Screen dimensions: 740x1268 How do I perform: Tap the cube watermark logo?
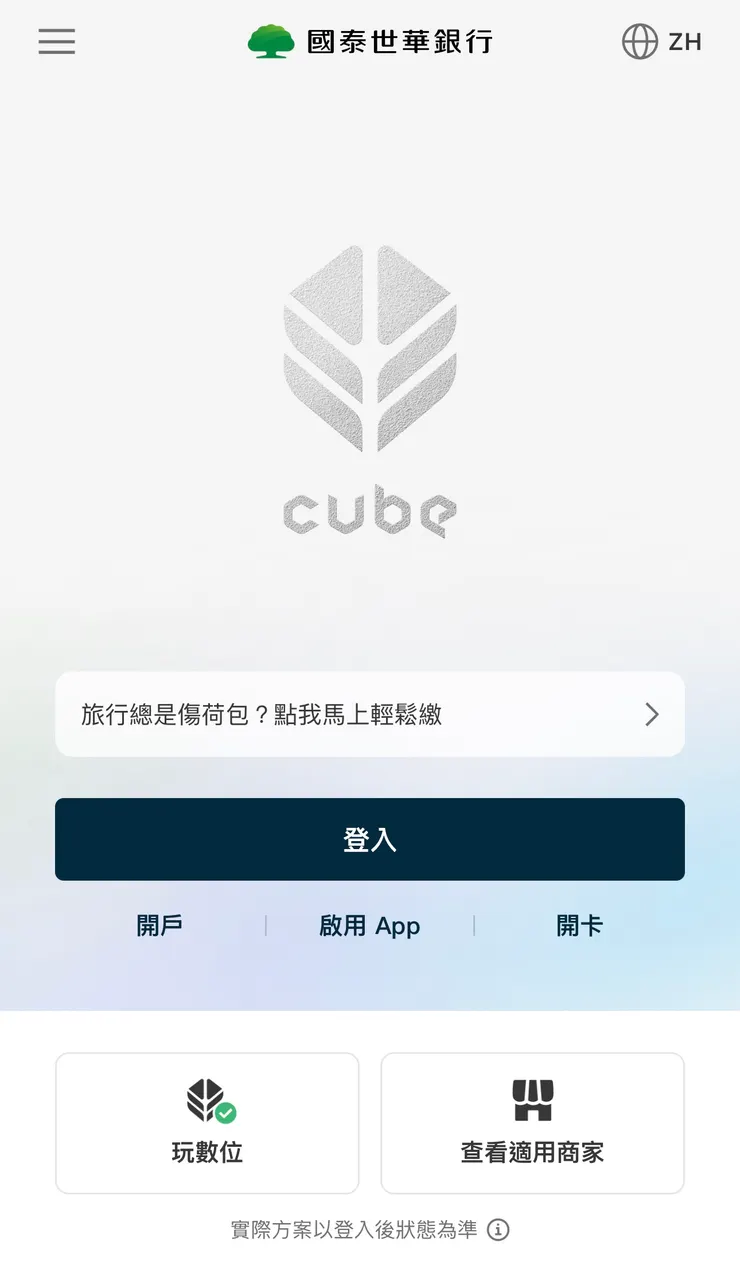coord(370,390)
